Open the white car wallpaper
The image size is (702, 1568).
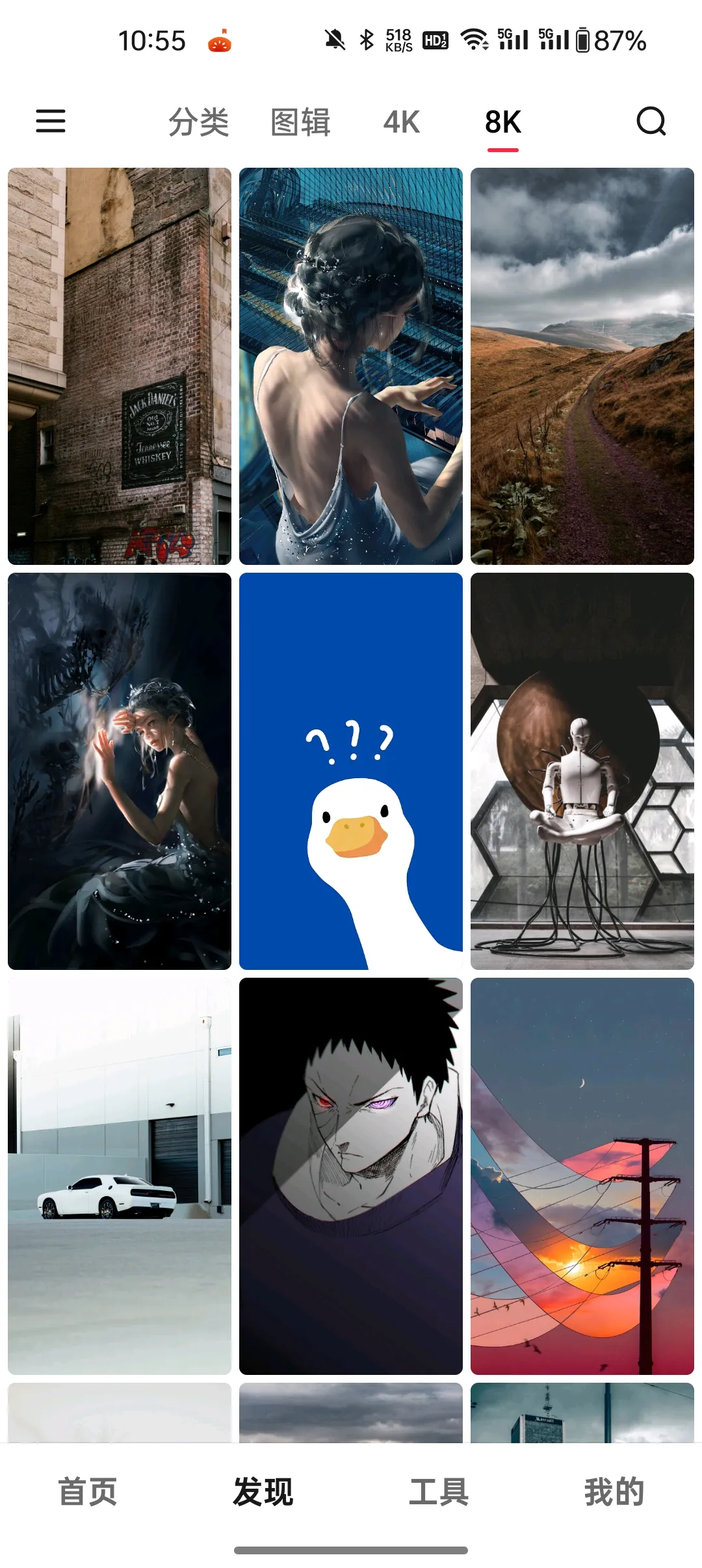pos(120,1176)
